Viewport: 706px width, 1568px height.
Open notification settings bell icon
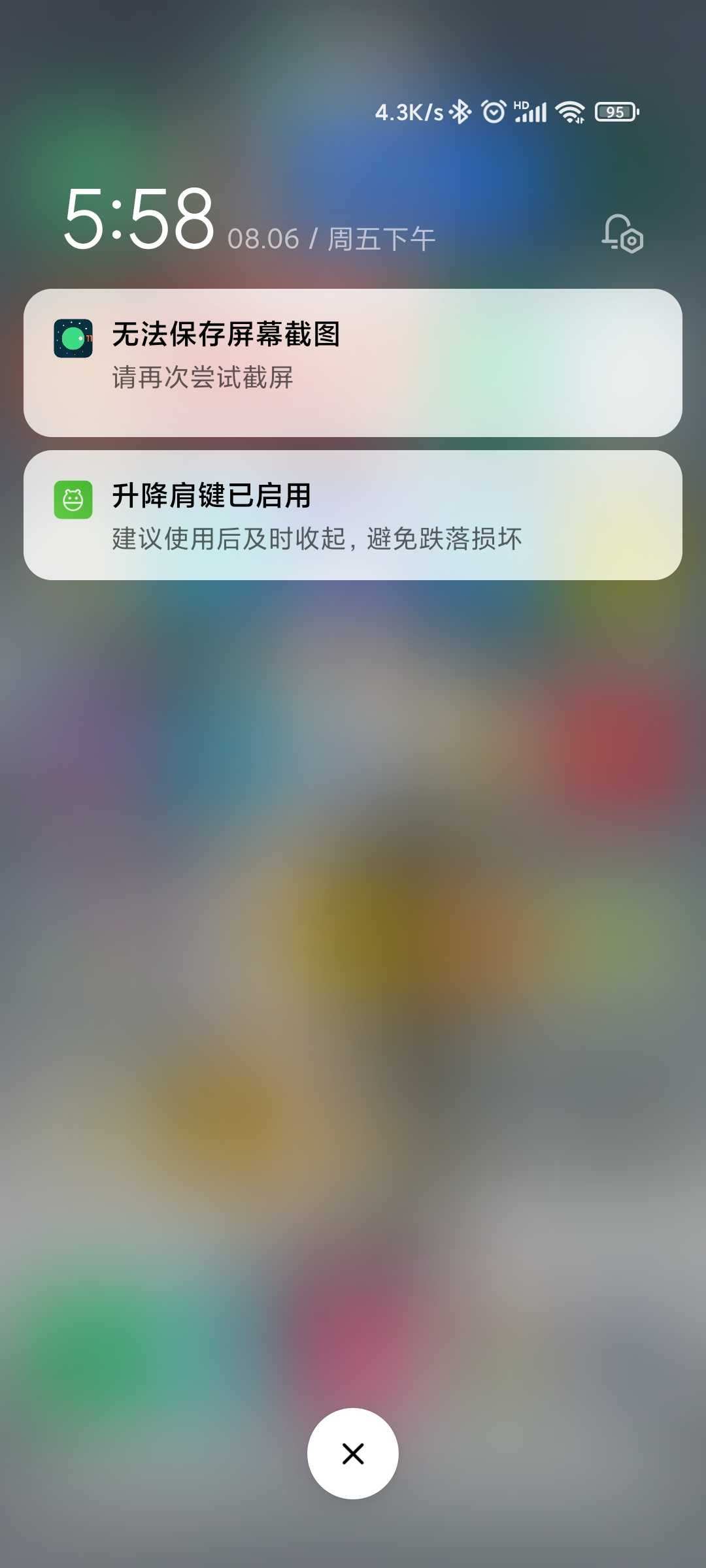pyautogui.click(x=622, y=234)
